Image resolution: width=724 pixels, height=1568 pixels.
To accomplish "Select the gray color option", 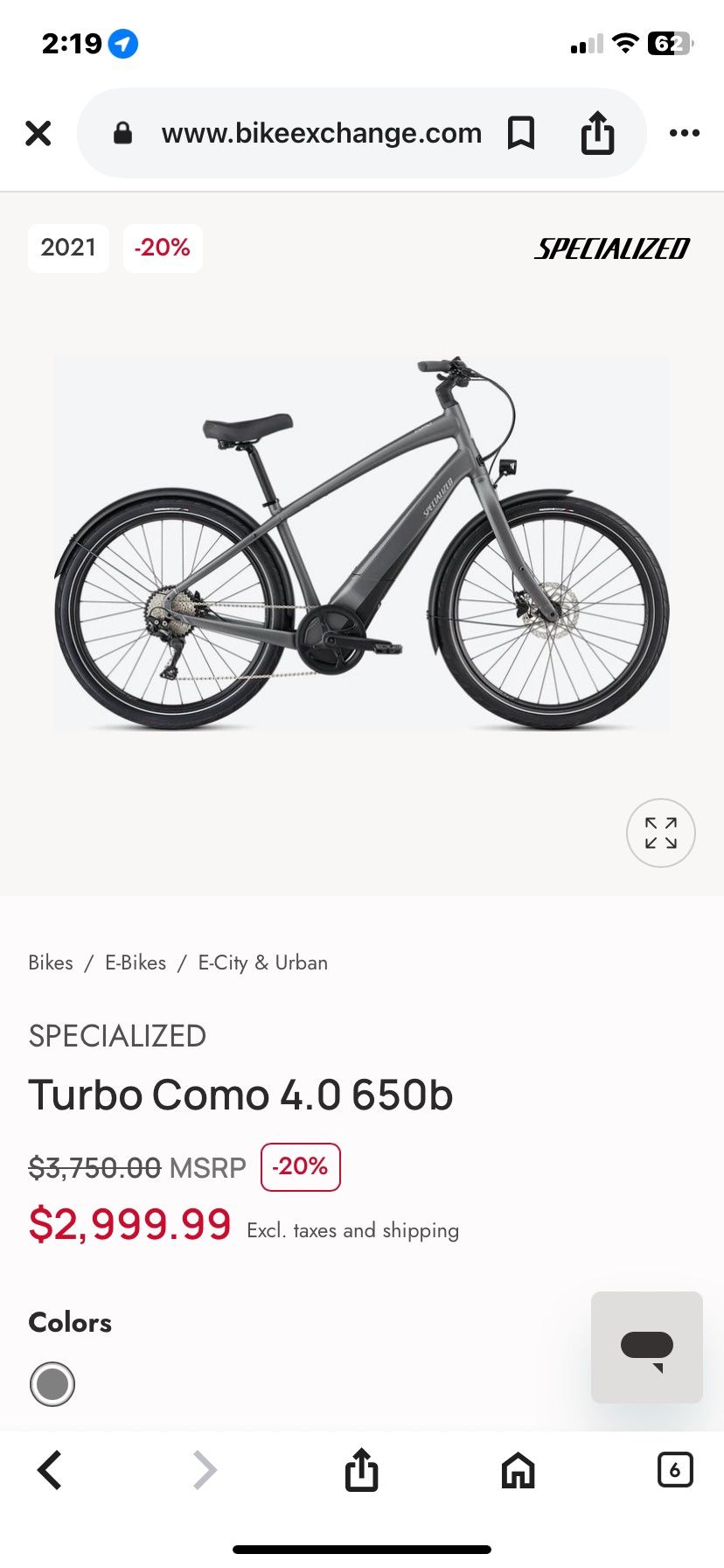I will point(52,1384).
